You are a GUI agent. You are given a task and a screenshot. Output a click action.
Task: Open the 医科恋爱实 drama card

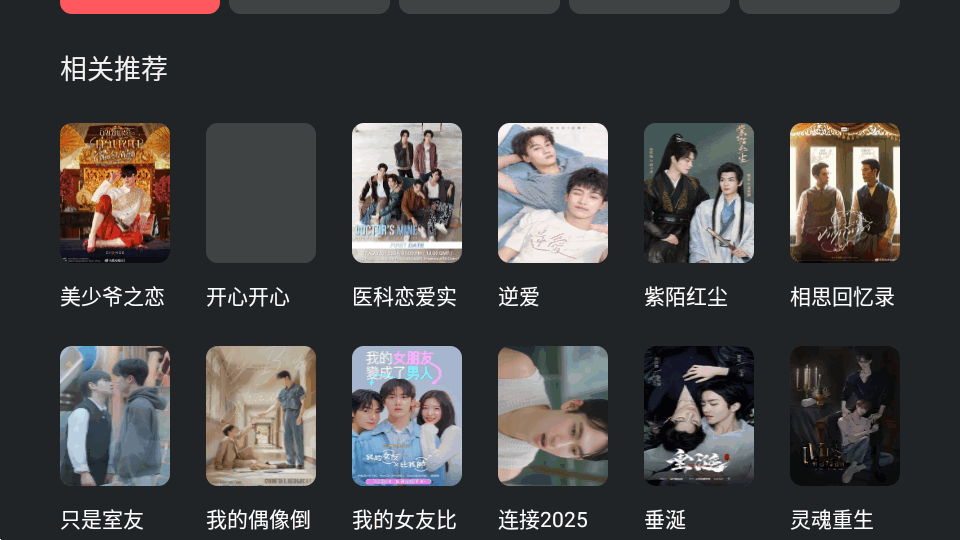(x=407, y=193)
